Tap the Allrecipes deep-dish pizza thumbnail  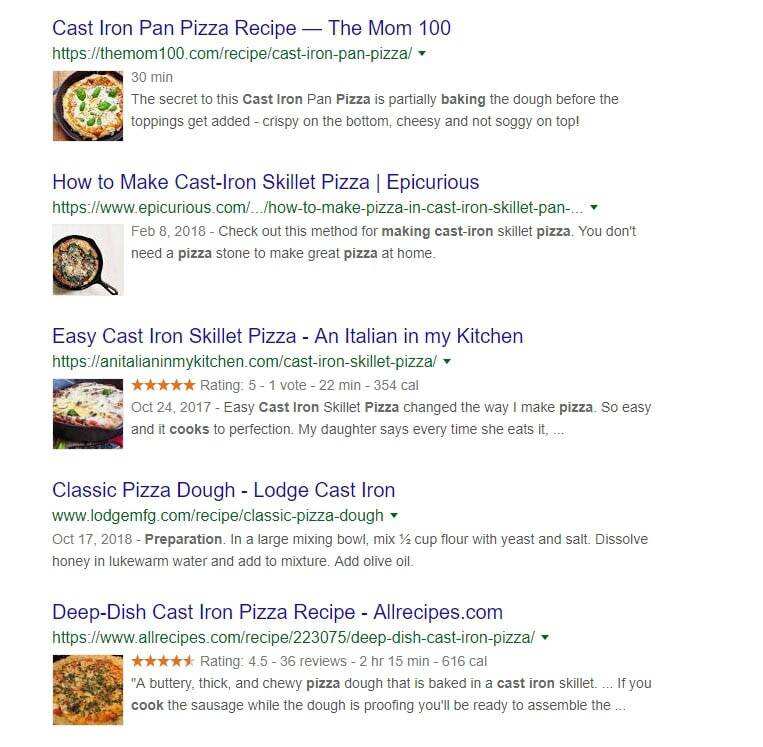pos(87,688)
